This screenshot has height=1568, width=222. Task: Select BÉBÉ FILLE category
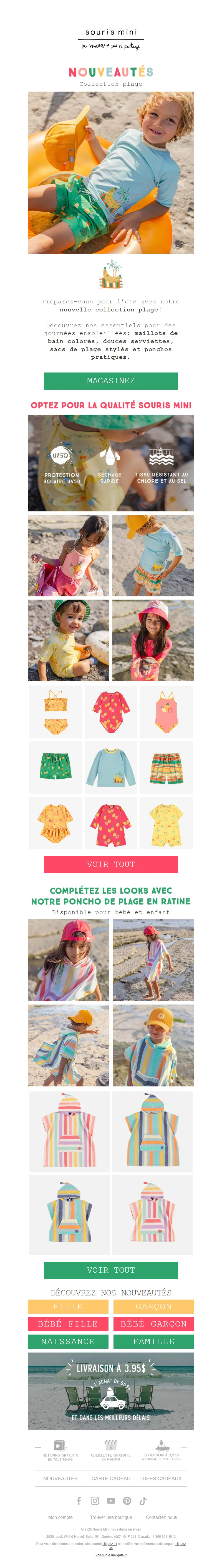coord(67,1323)
